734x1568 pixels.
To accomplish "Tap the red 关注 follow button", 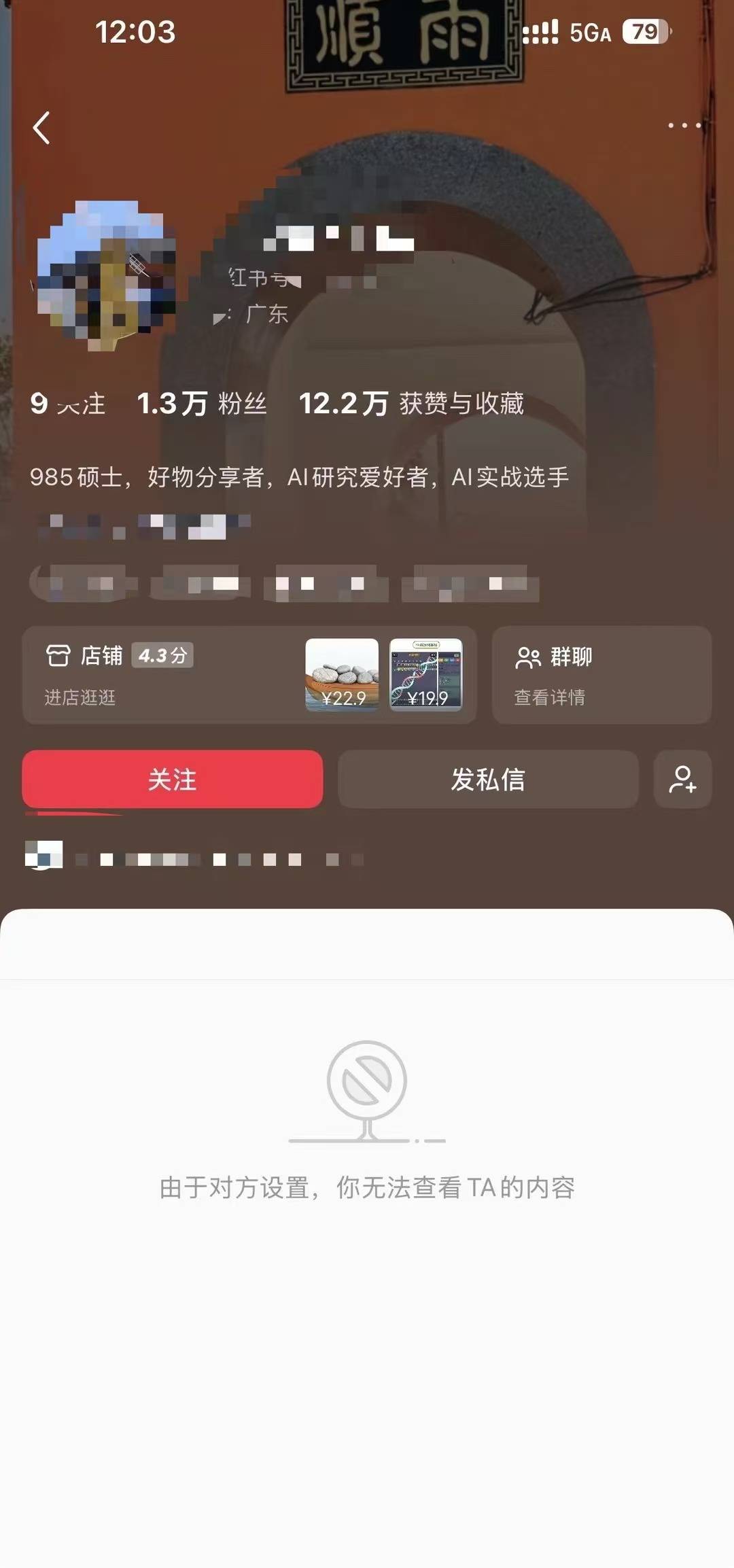I will tap(172, 780).
